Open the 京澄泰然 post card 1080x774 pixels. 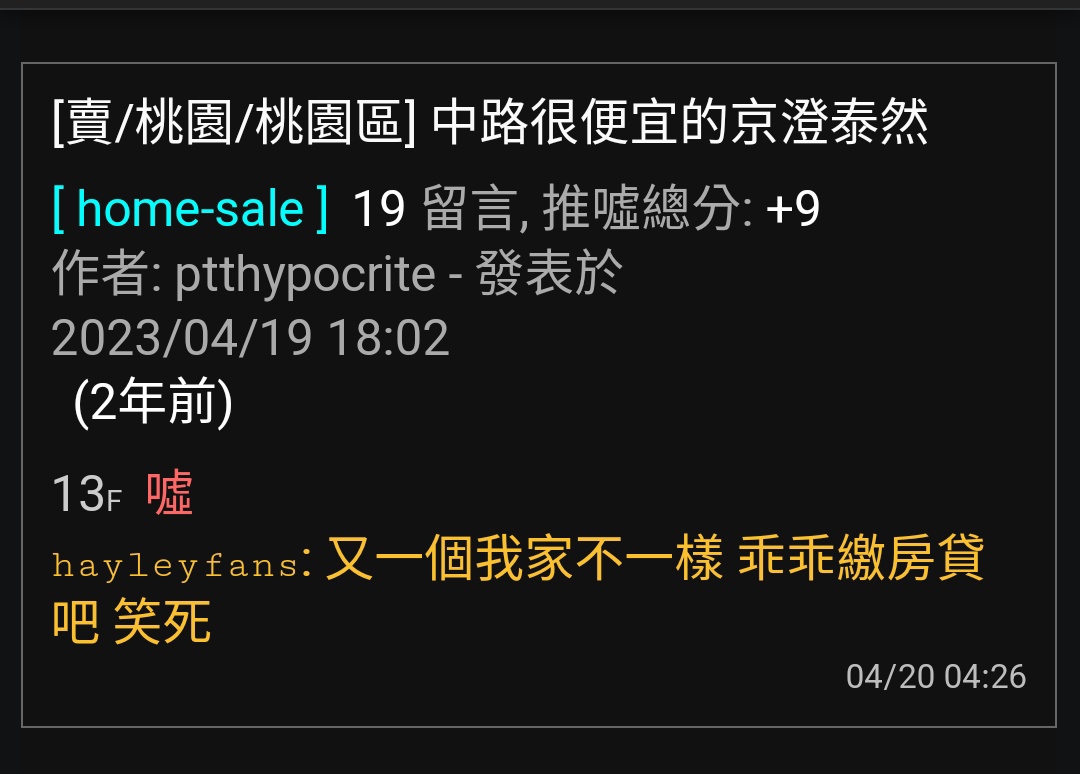[x=490, y=125]
